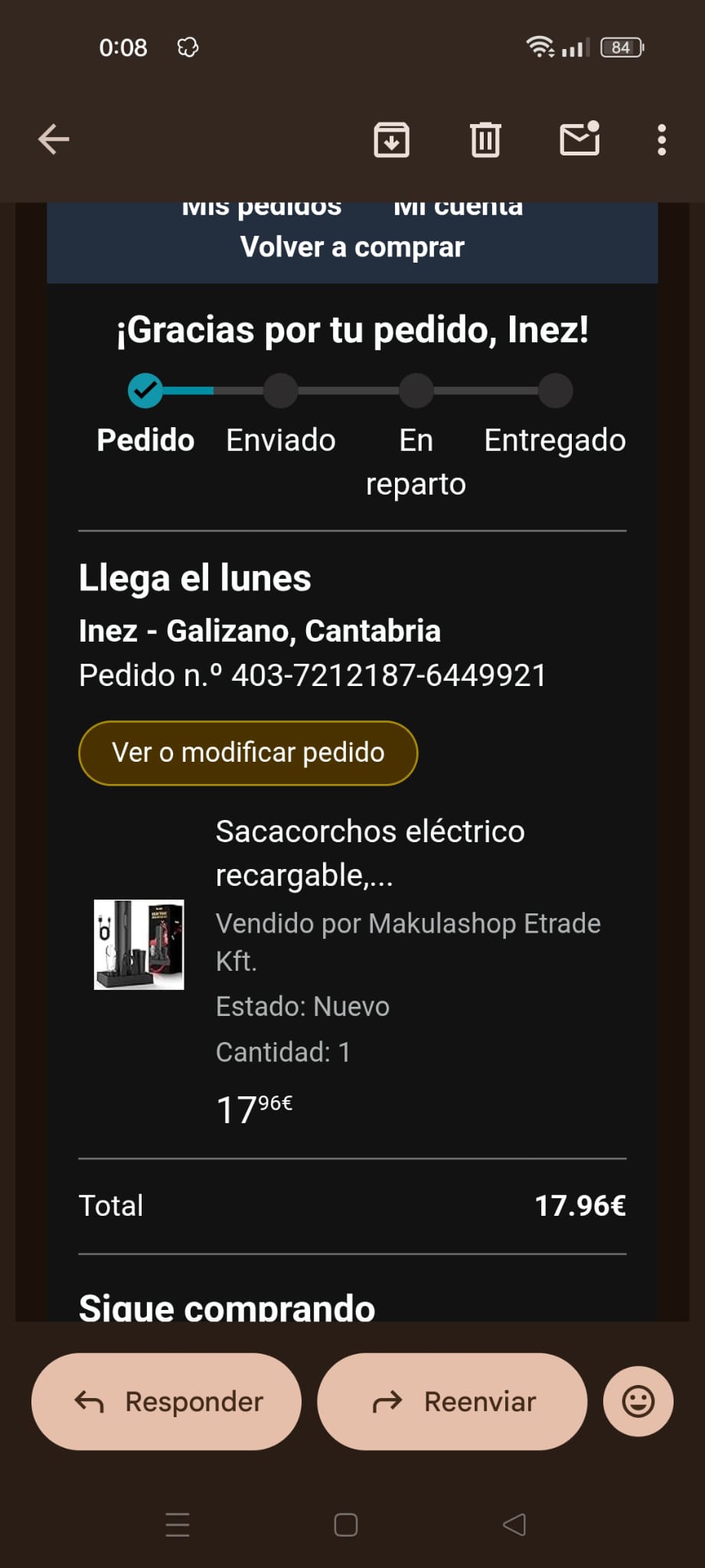Forward the email with Reenviar
Image resolution: width=705 pixels, height=1568 pixels.
[x=452, y=1401]
